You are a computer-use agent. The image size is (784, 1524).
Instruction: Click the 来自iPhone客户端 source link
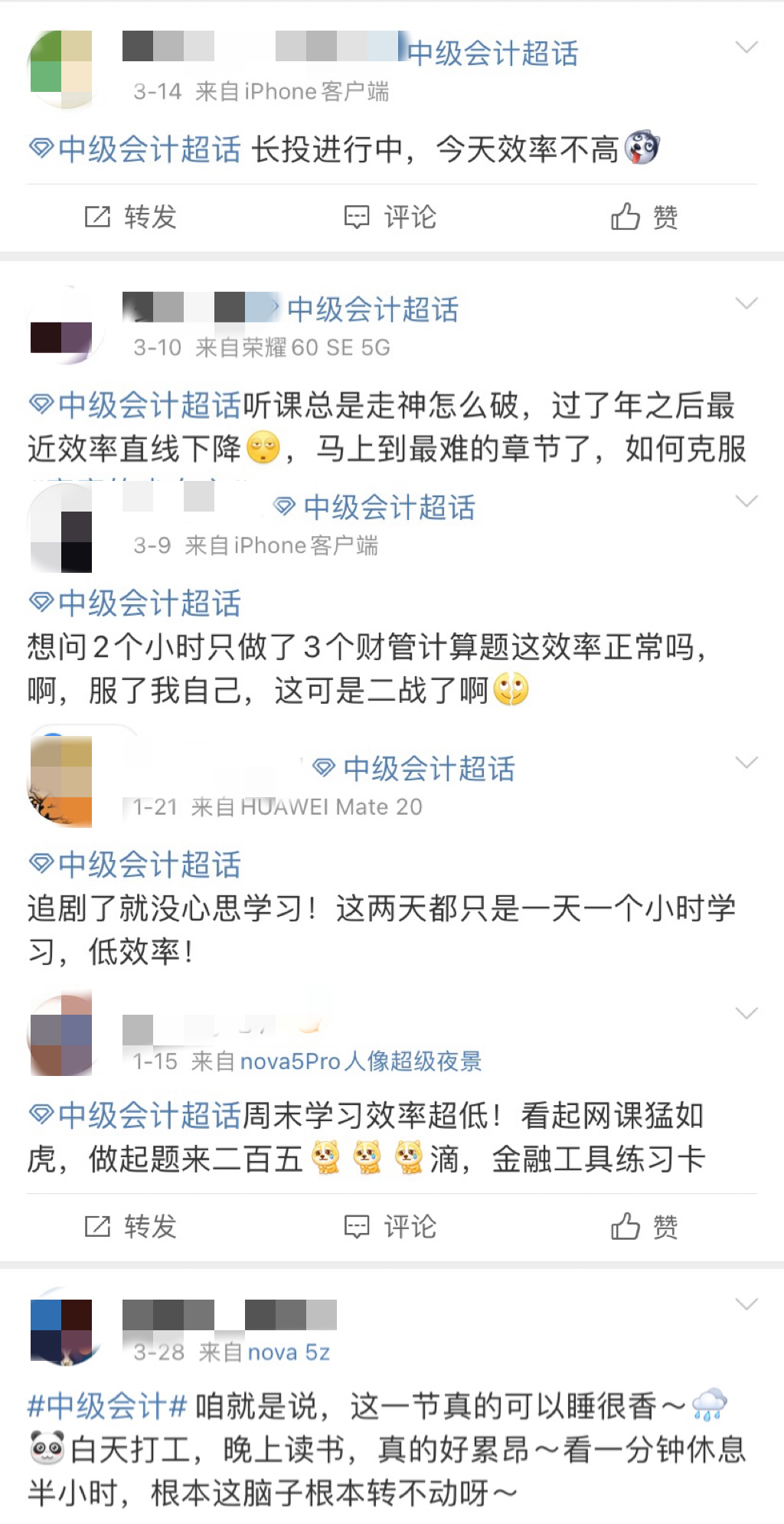292,92
